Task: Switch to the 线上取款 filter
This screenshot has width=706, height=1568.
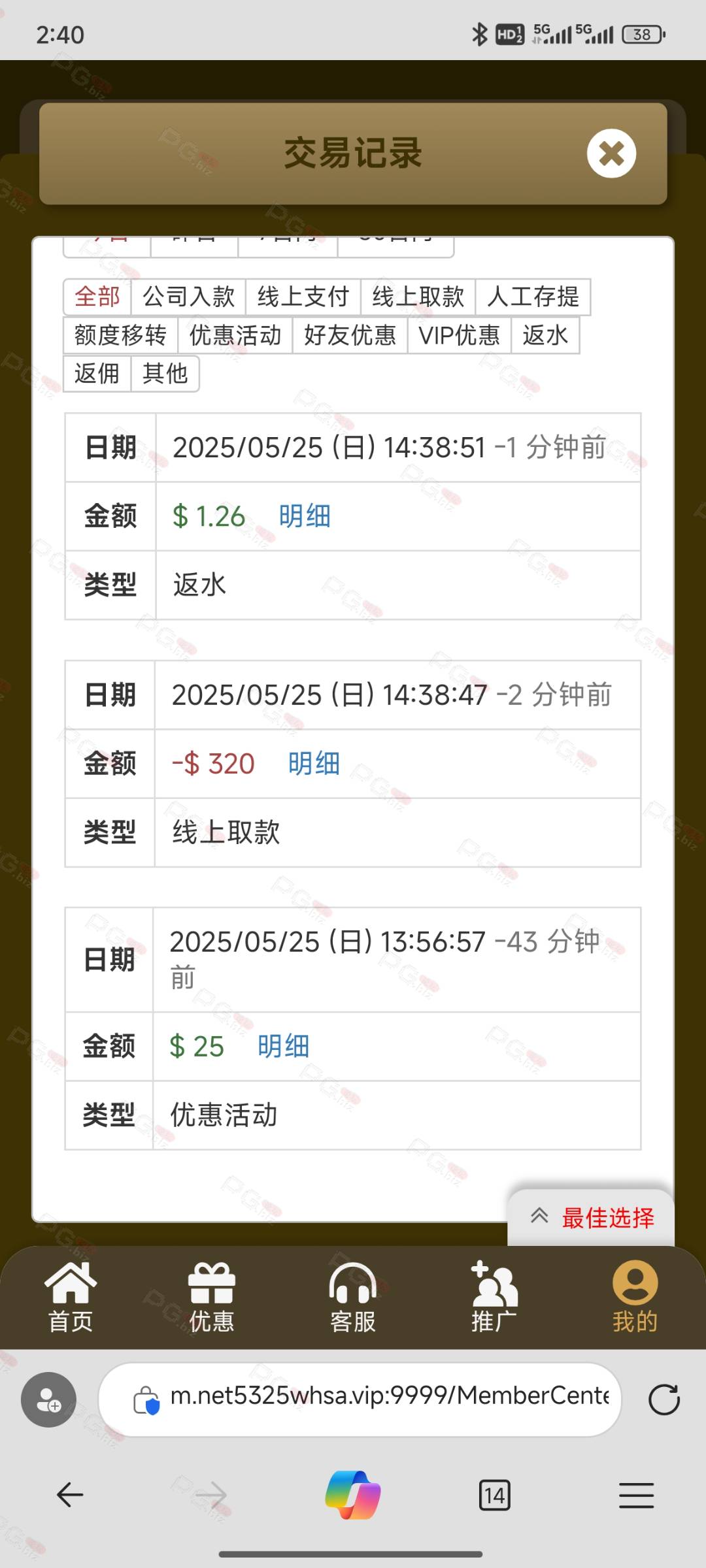Action: 418,297
